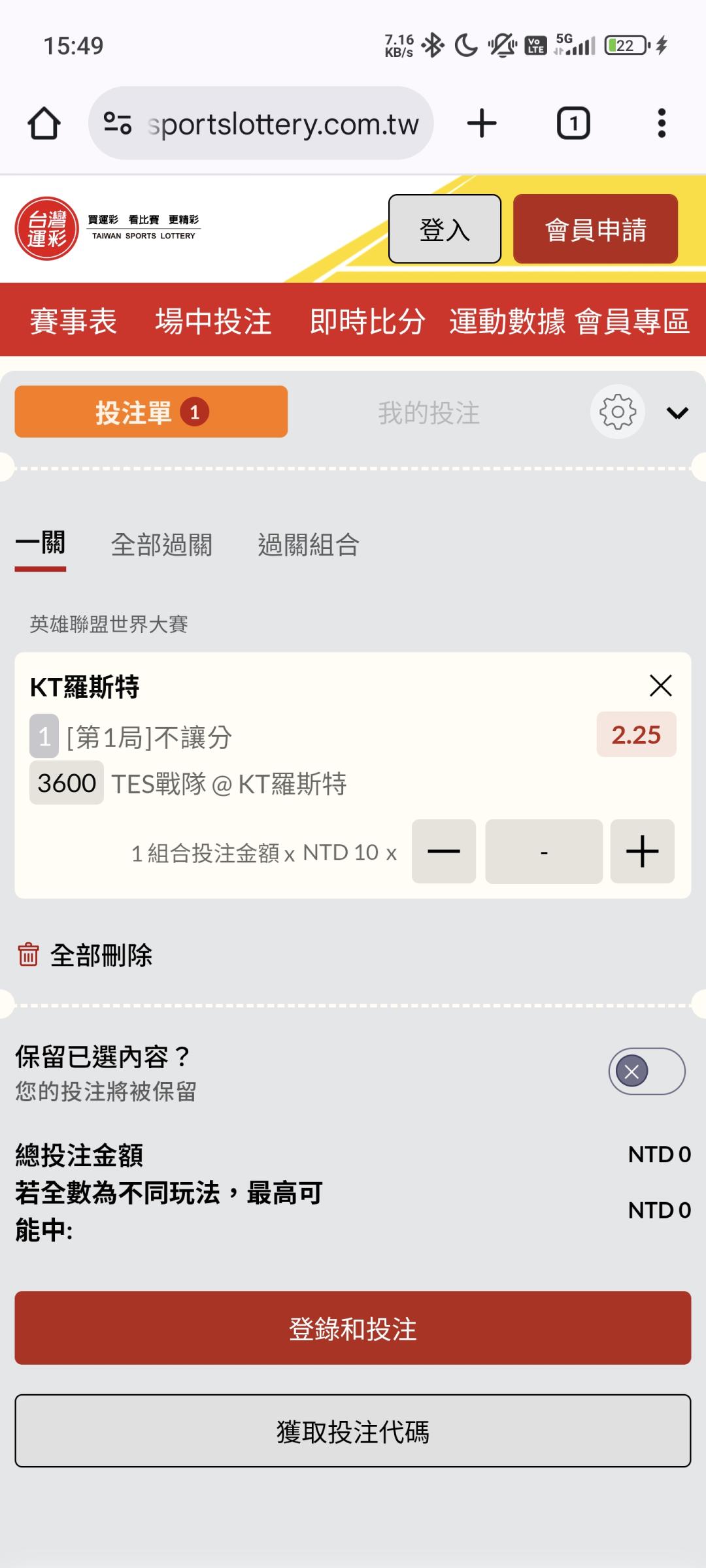Open a new browser tab
This screenshot has height=1568, width=706.
point(482,123)
